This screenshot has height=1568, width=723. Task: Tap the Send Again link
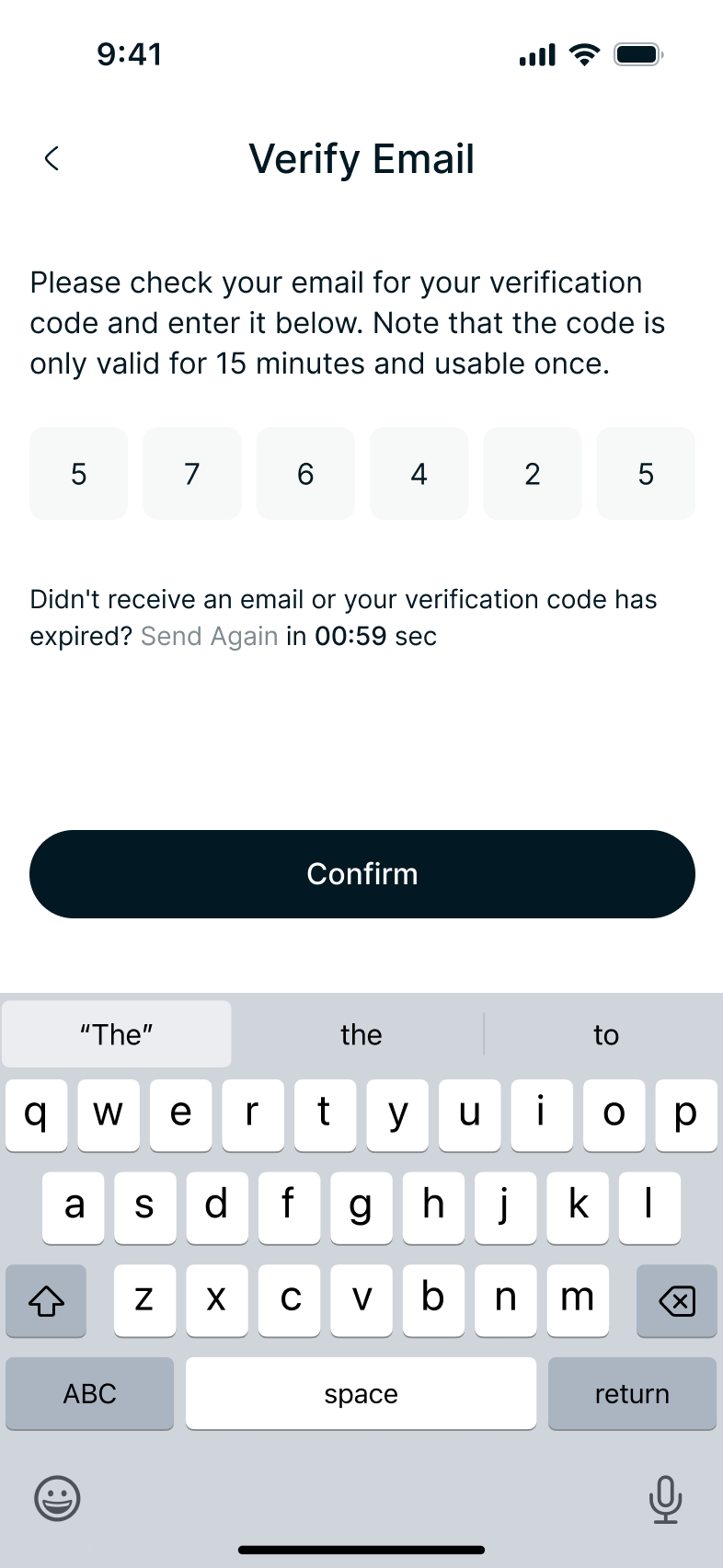pos(209,637)
